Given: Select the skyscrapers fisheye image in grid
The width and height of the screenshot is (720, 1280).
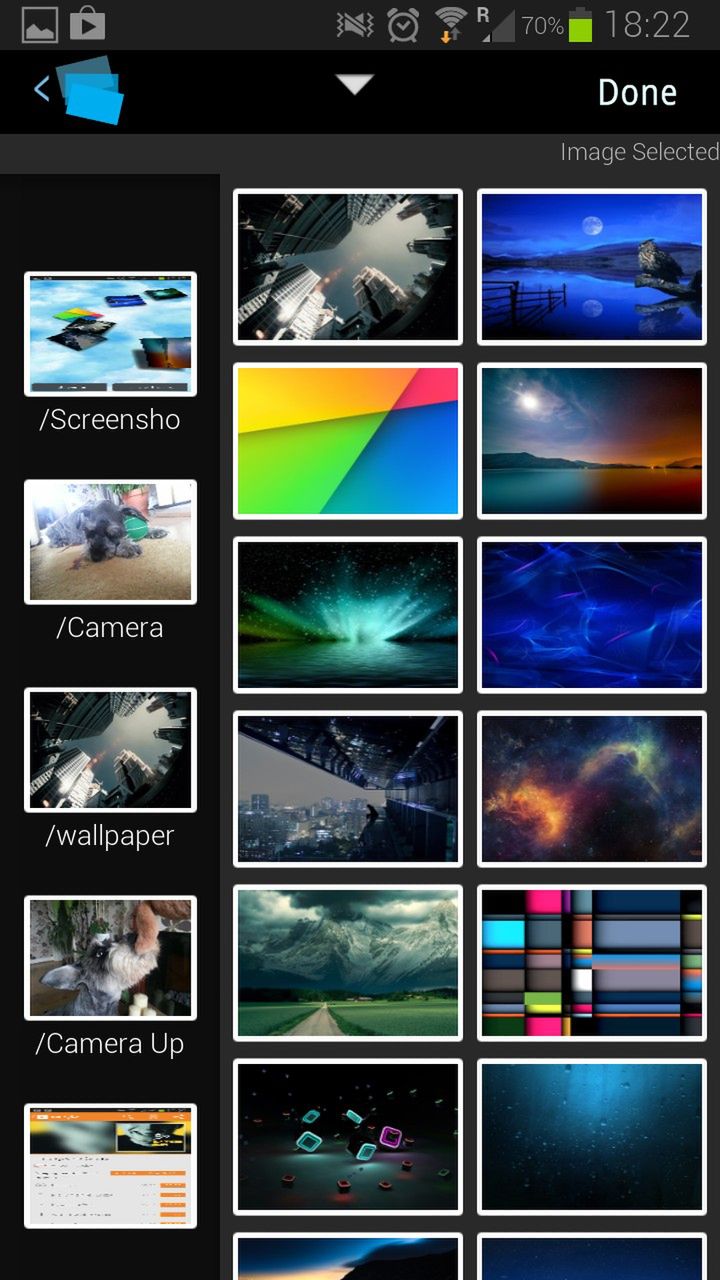Looking at the screenshot, I should (x=348, y=268).
